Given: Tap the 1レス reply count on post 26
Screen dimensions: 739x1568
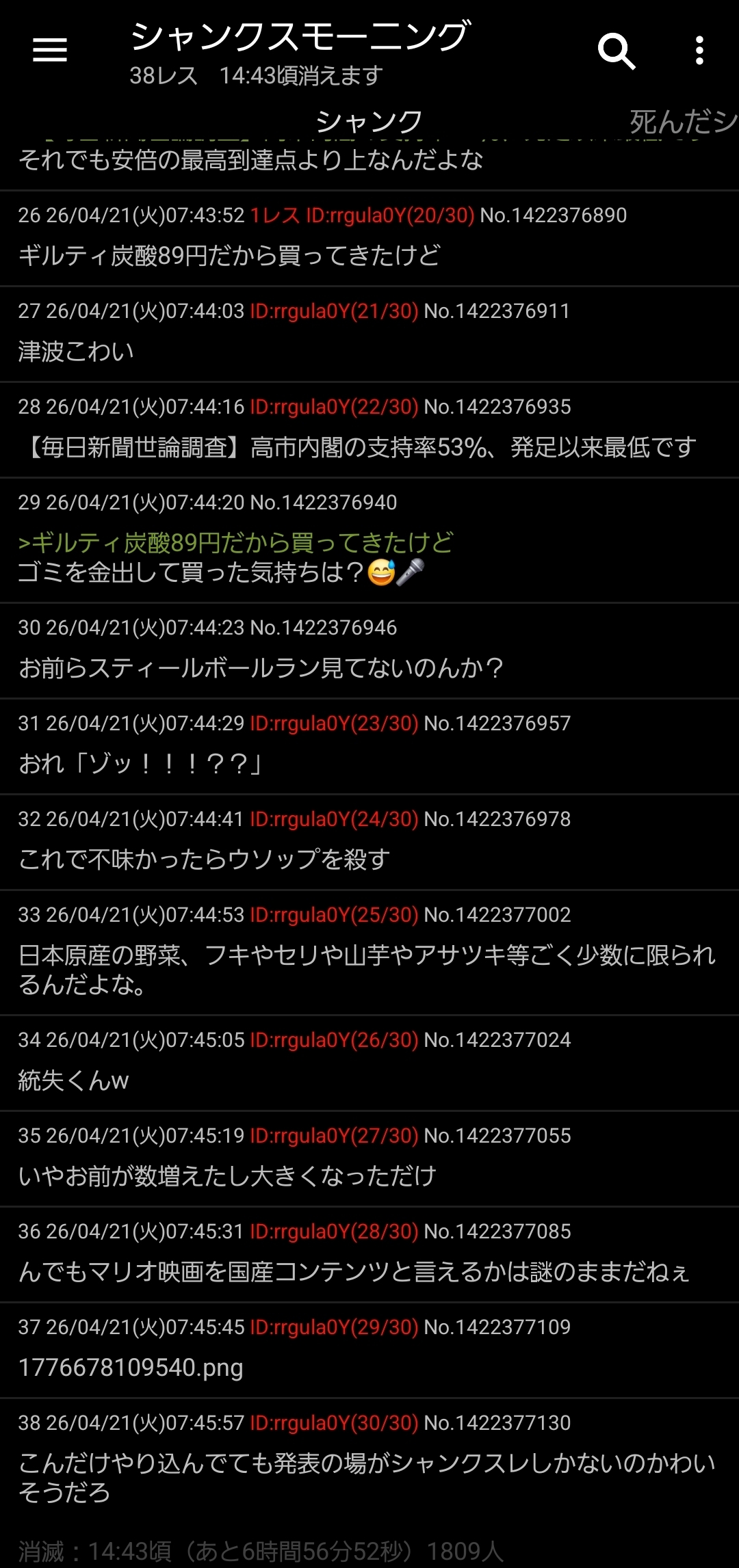Looking at the screenshot, I should (274, 215).
